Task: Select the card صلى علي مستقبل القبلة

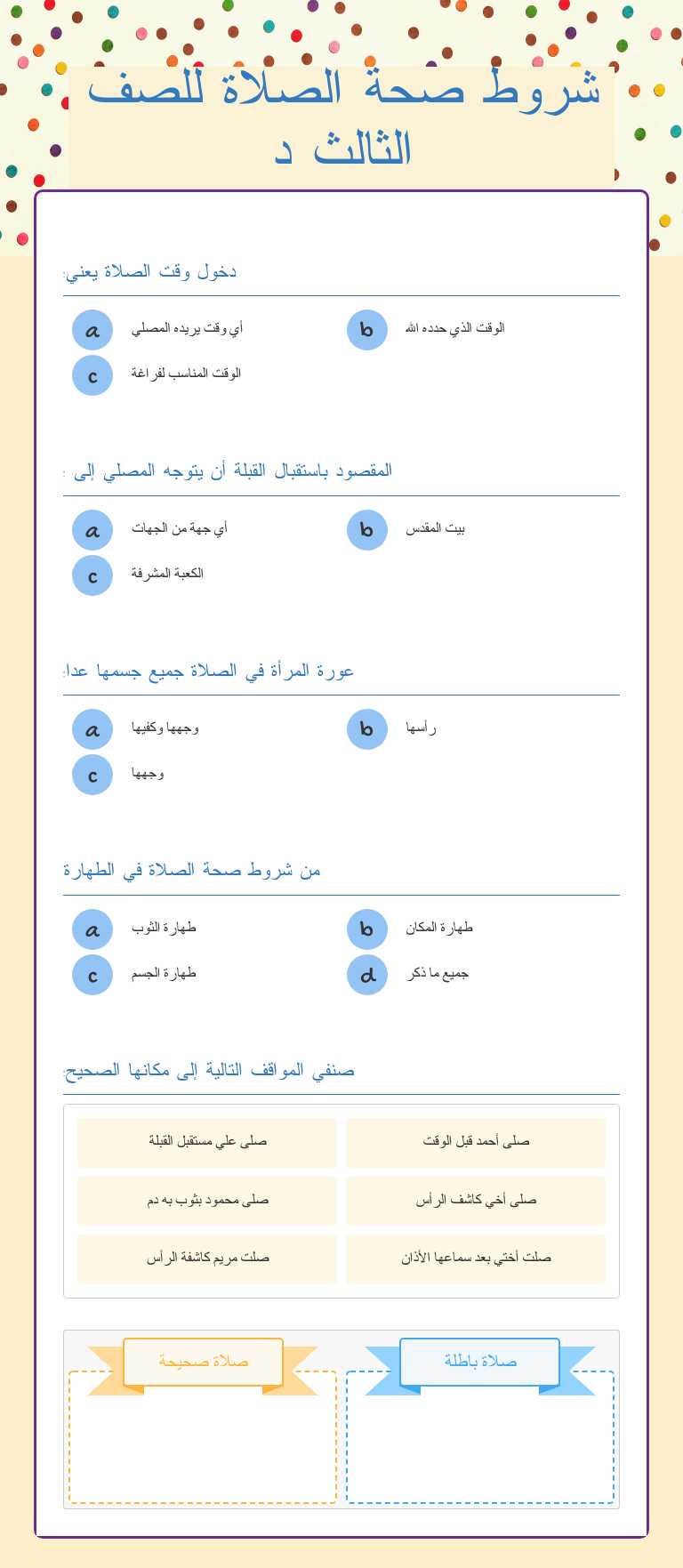Action: pos(206,1142)
